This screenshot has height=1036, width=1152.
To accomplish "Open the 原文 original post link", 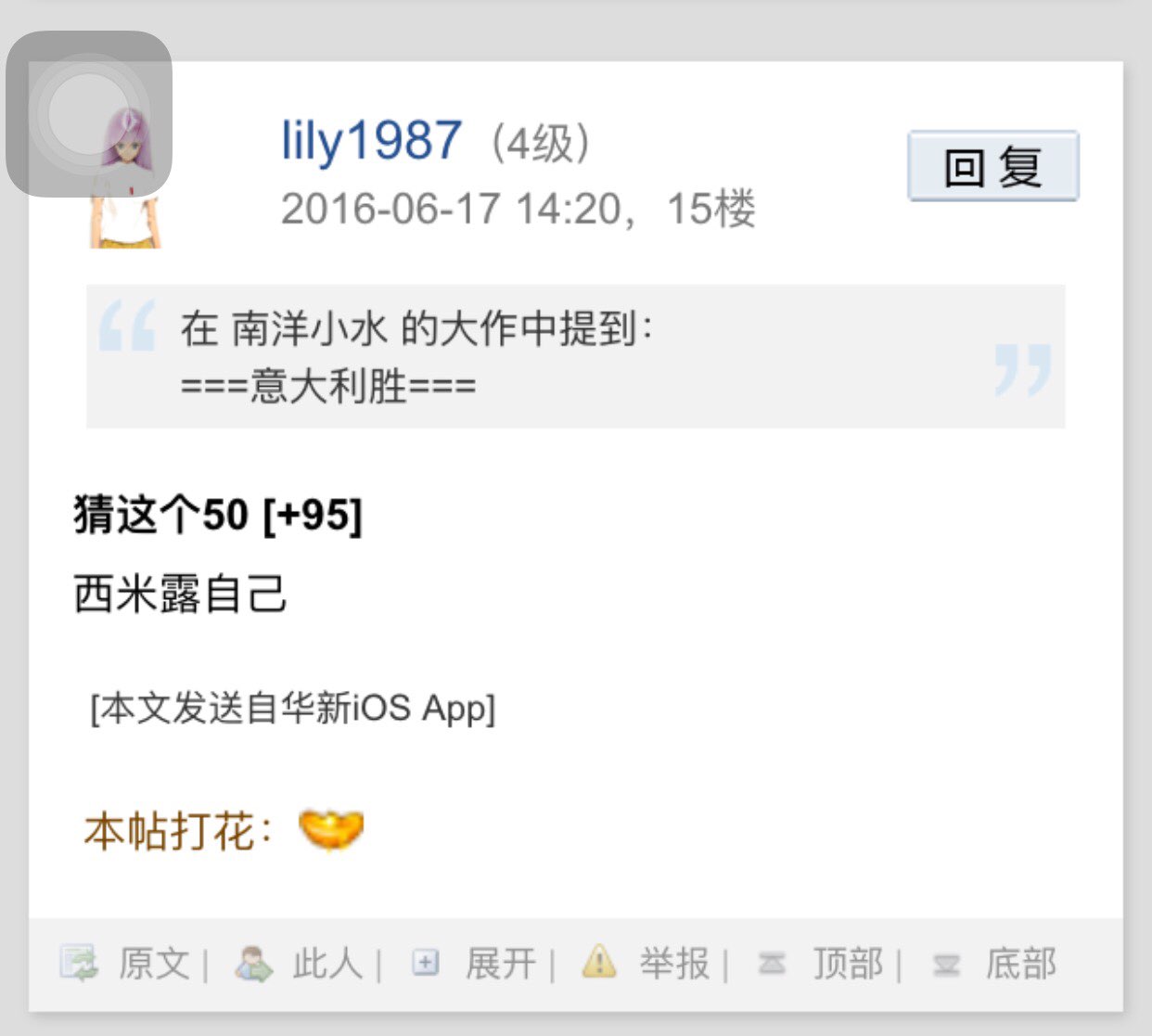I will 153,964.
